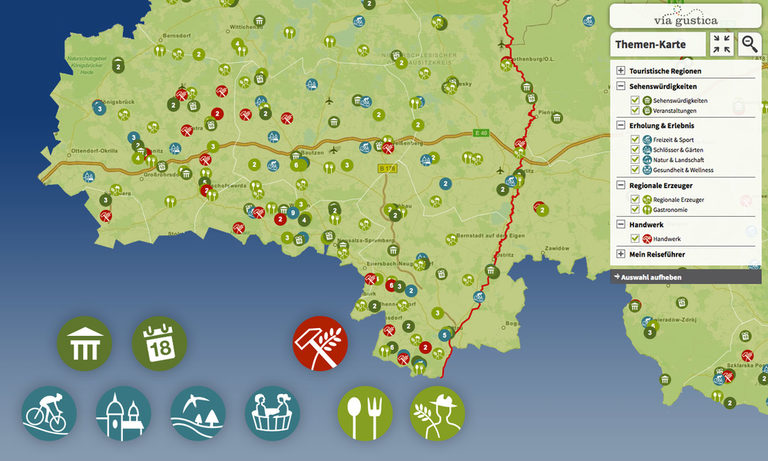Uncheck the Veranstaltungen checkbox
The width and height of the screenshot is (768, 461).
pos(635,111)
